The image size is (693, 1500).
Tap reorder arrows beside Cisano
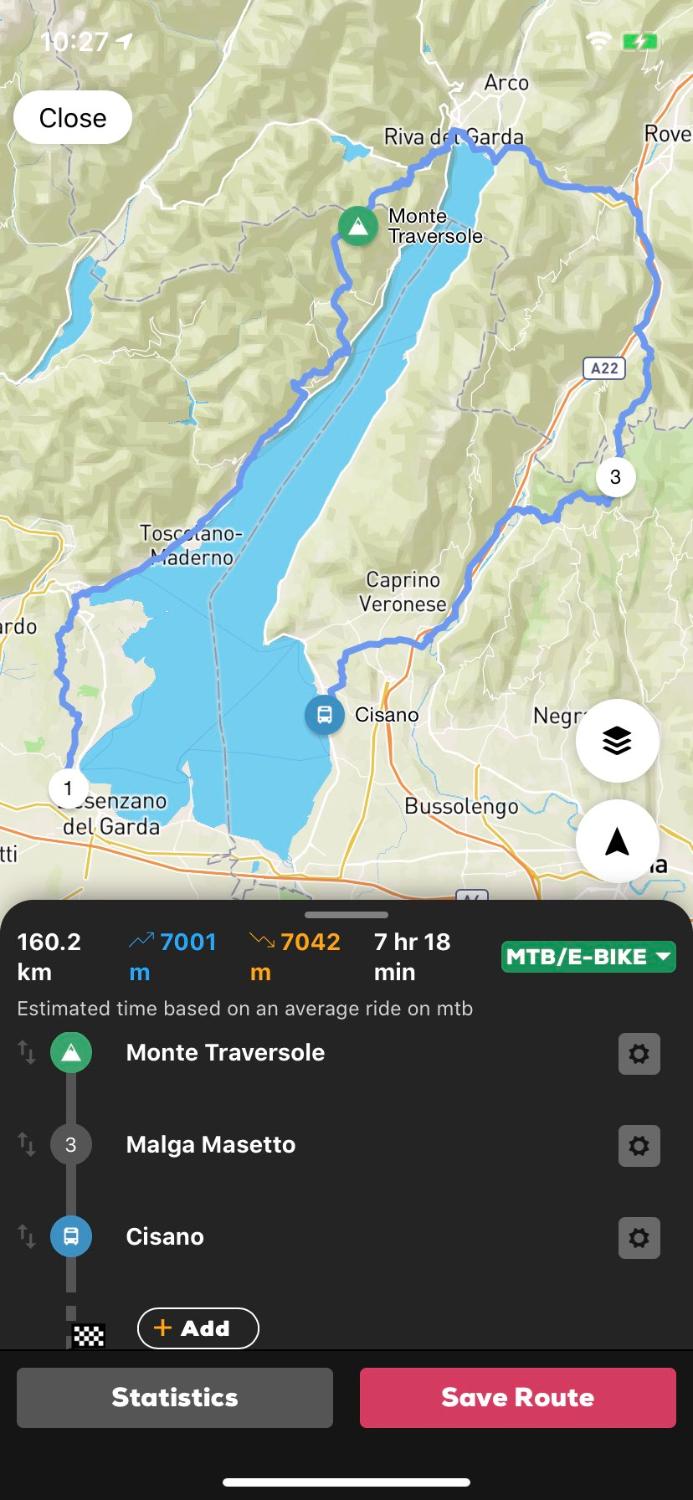[x=27, y=1236]
